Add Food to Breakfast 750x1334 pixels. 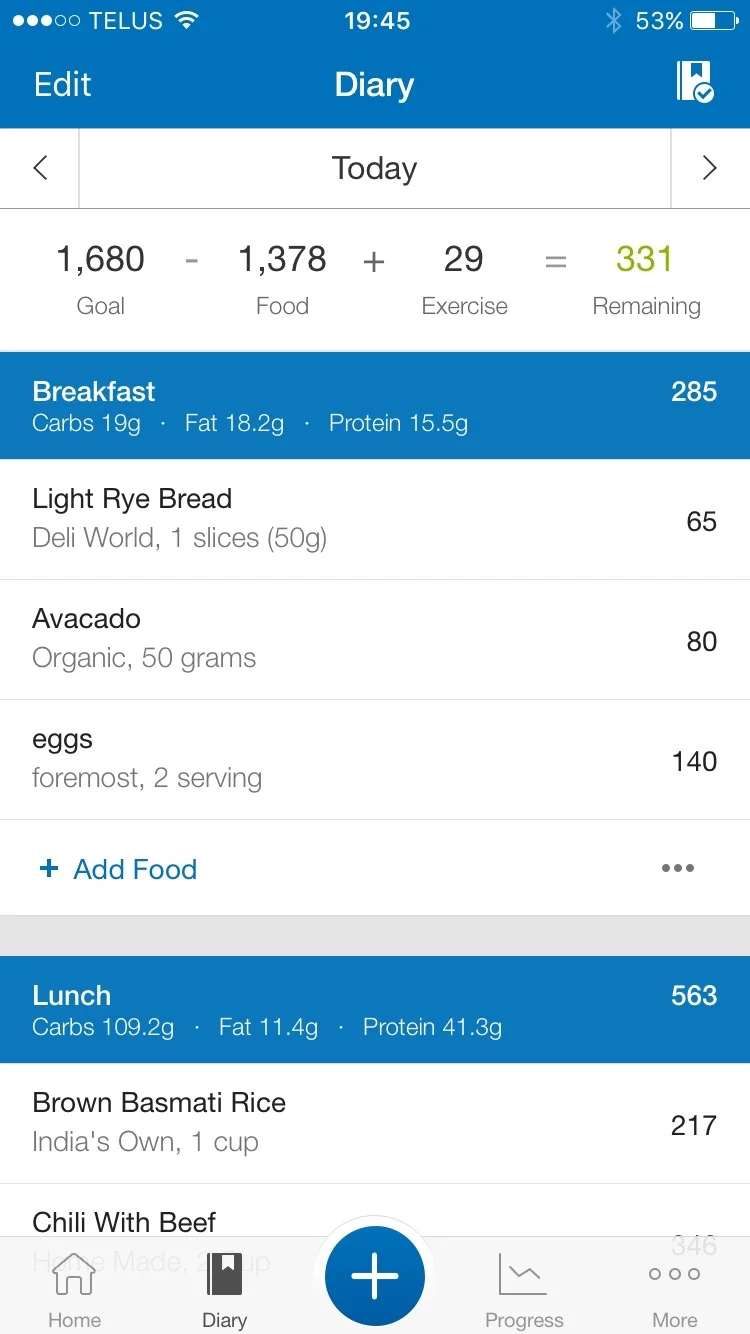[x=118, y=869]
